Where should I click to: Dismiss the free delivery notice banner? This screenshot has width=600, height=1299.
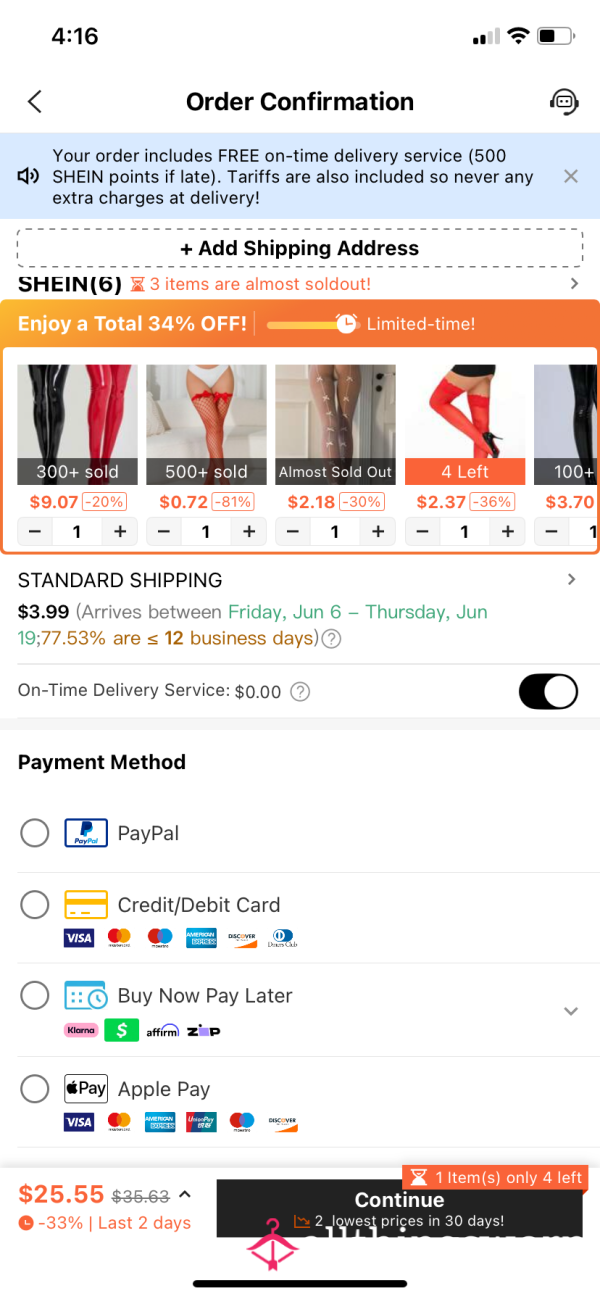(570, 176)
